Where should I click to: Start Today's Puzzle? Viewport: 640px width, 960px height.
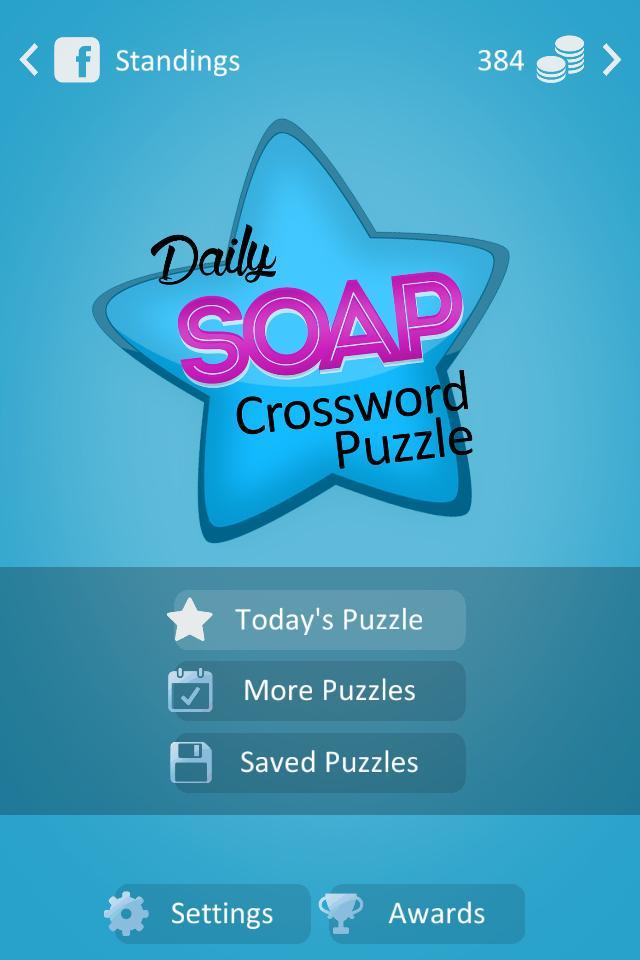[320, 620]
